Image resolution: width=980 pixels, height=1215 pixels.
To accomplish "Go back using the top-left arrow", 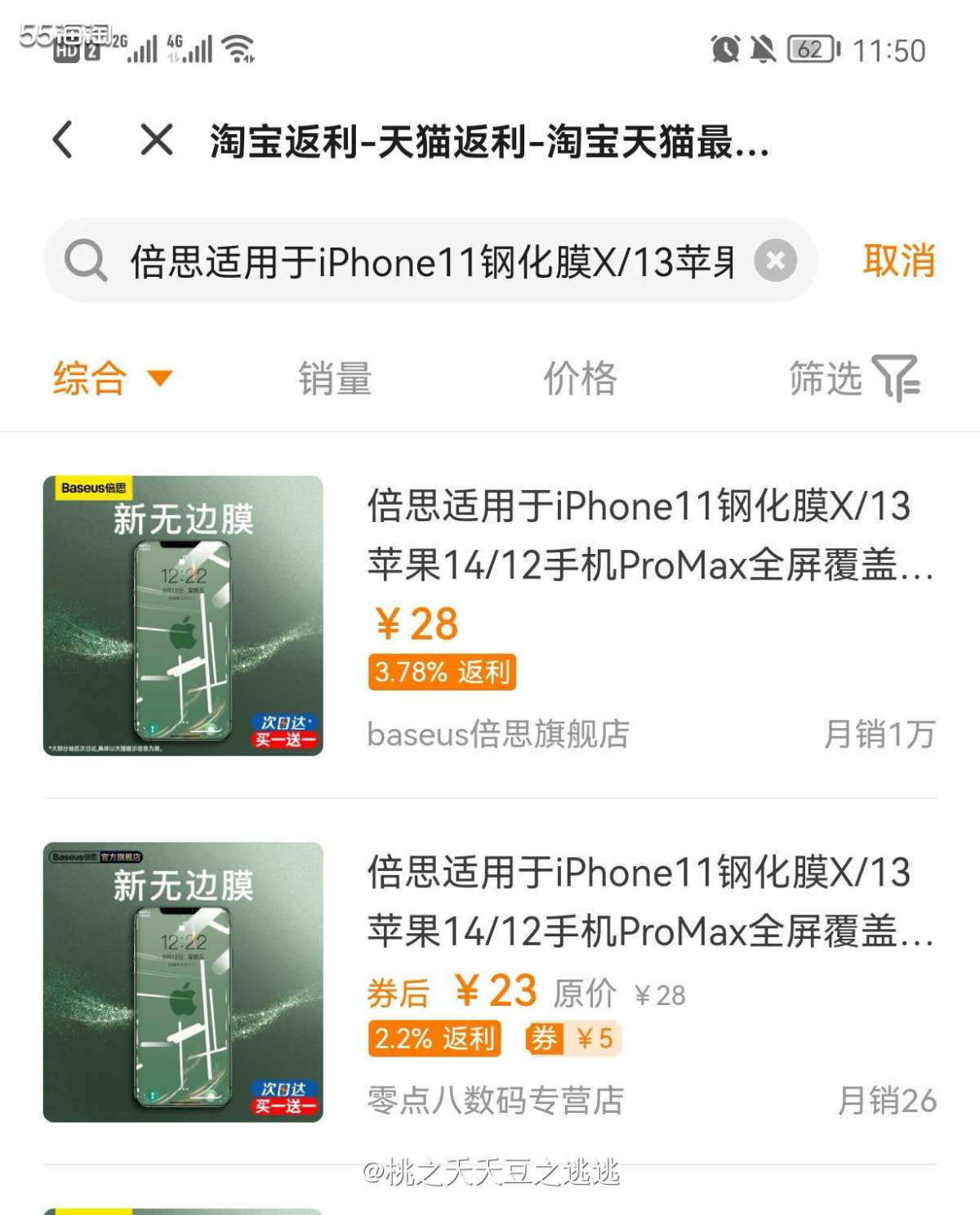I will click(x=64, y=140).
